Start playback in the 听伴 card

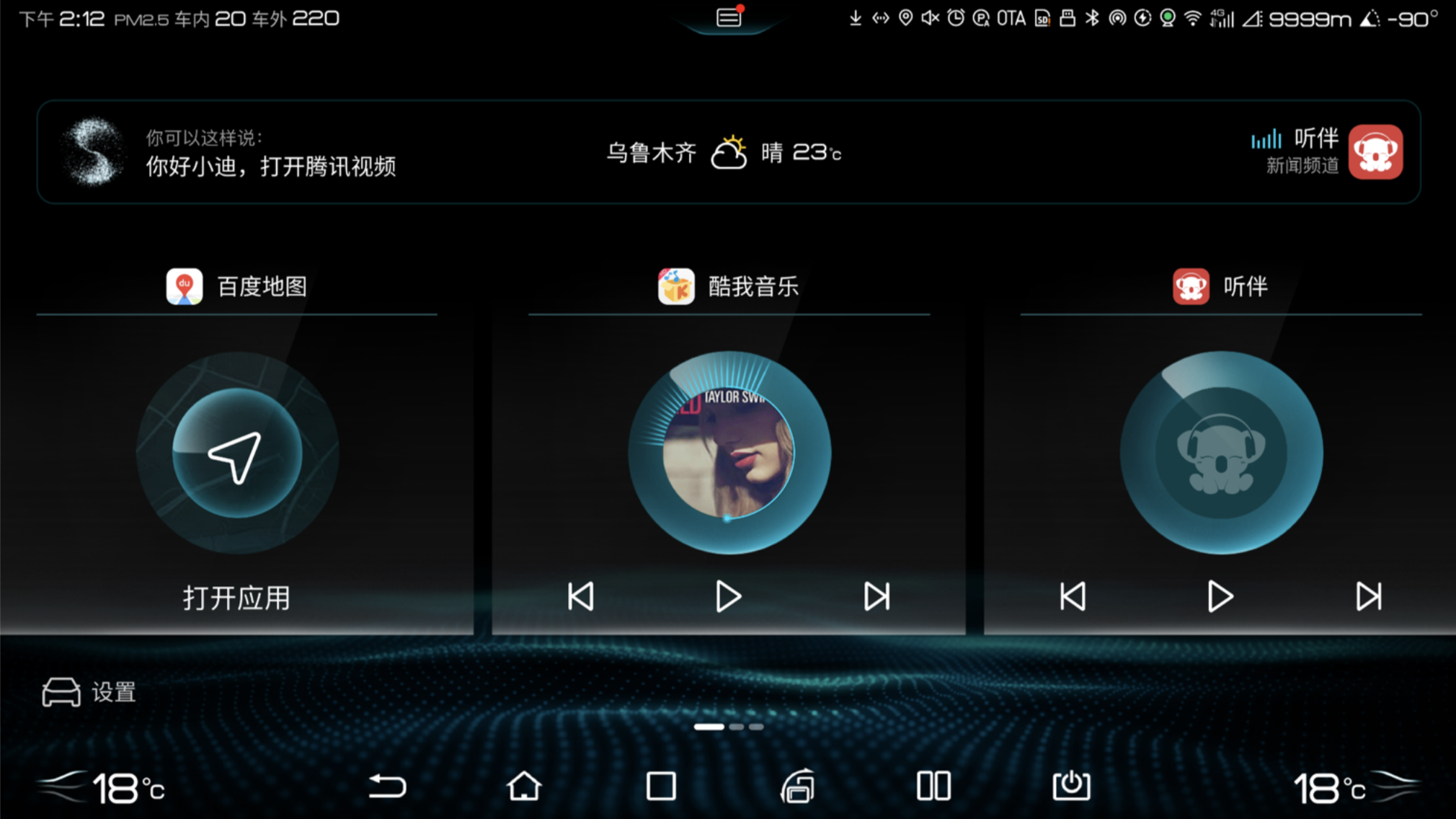[x=1220, y=597]
